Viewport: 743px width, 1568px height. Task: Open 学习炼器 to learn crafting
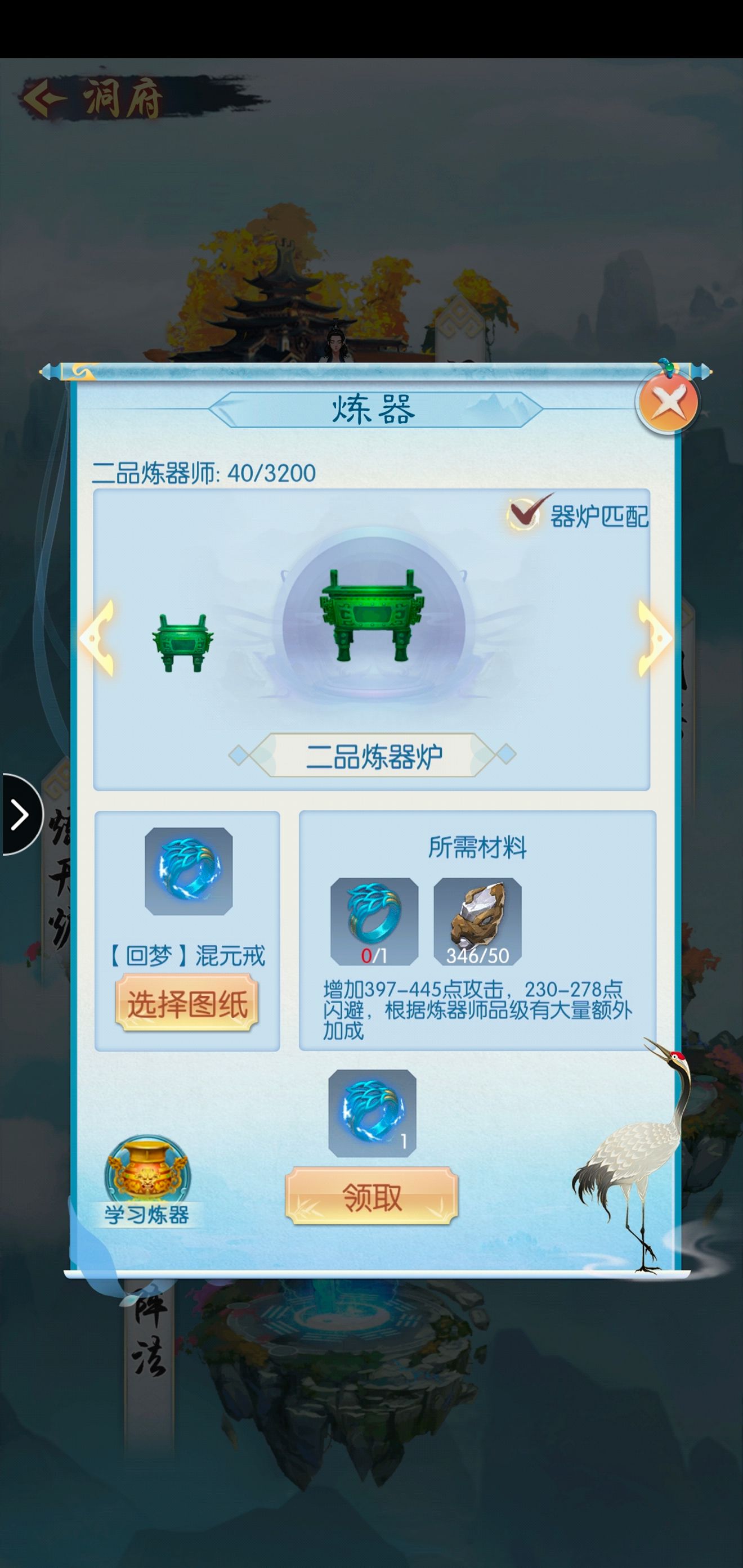(147, 1181)
